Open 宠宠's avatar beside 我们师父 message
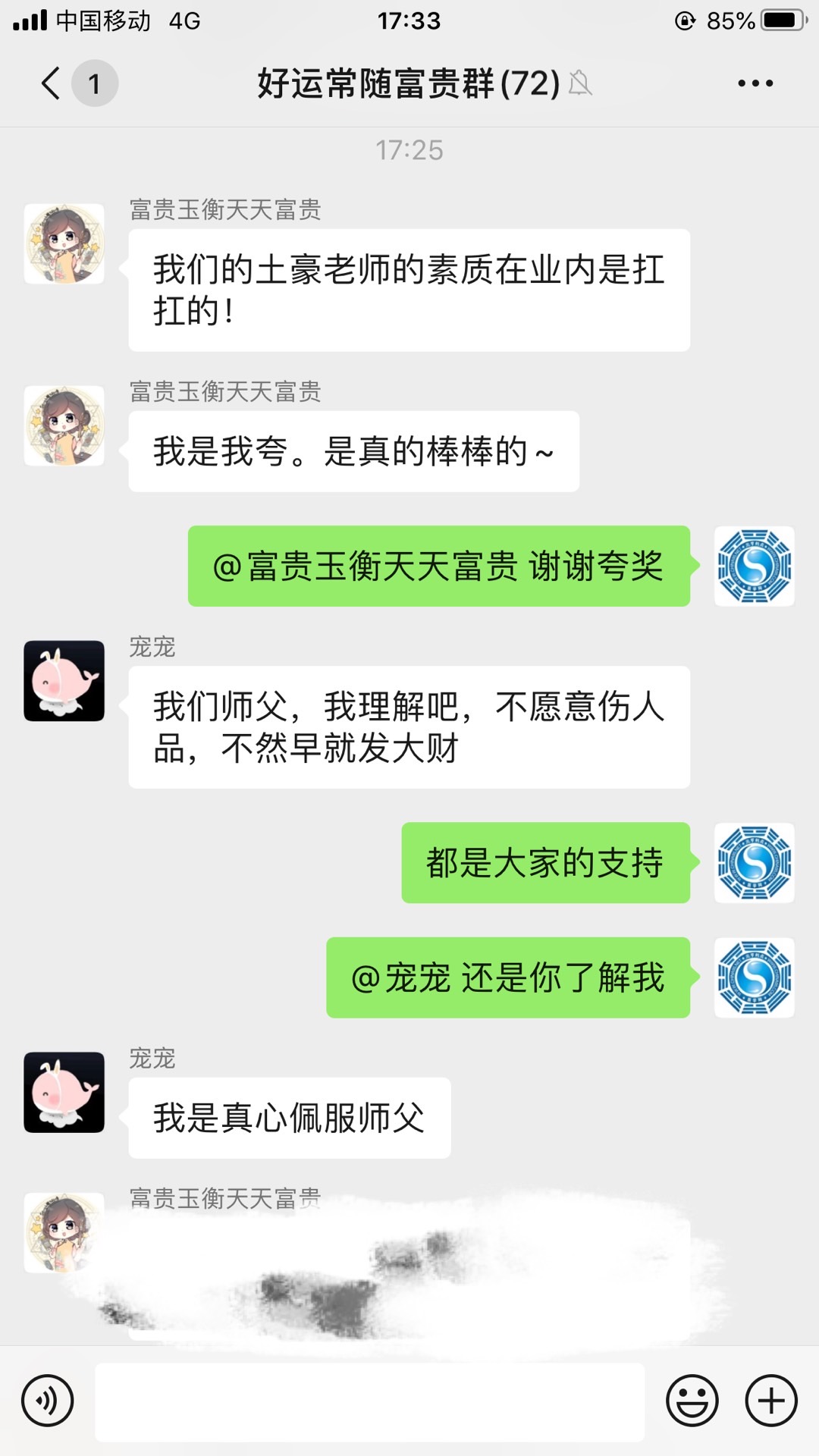Viewport: 819px width, 1456px height. click(64, 681)
